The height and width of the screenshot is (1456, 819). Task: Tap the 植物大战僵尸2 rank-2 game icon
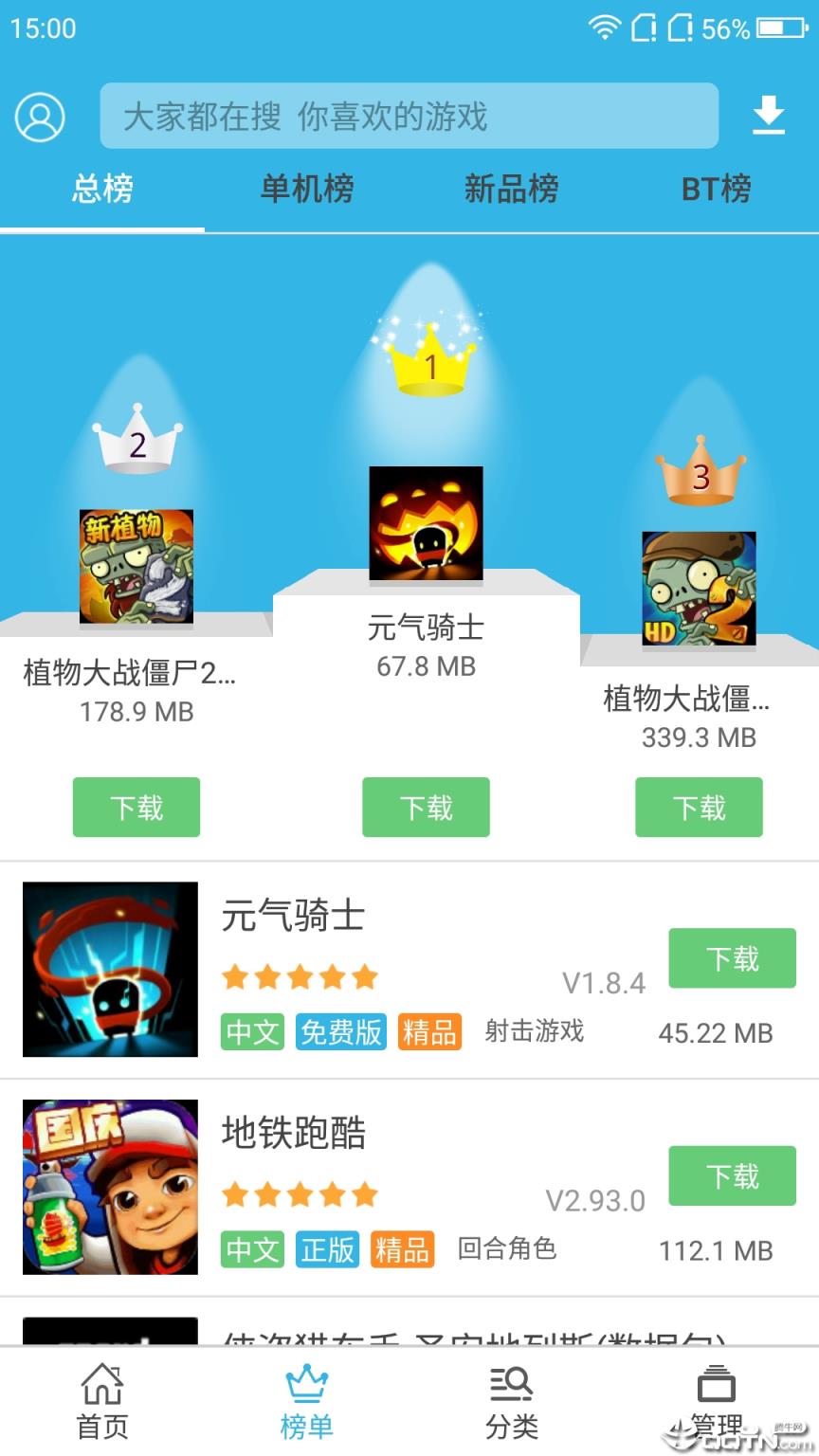coord(136,566)
